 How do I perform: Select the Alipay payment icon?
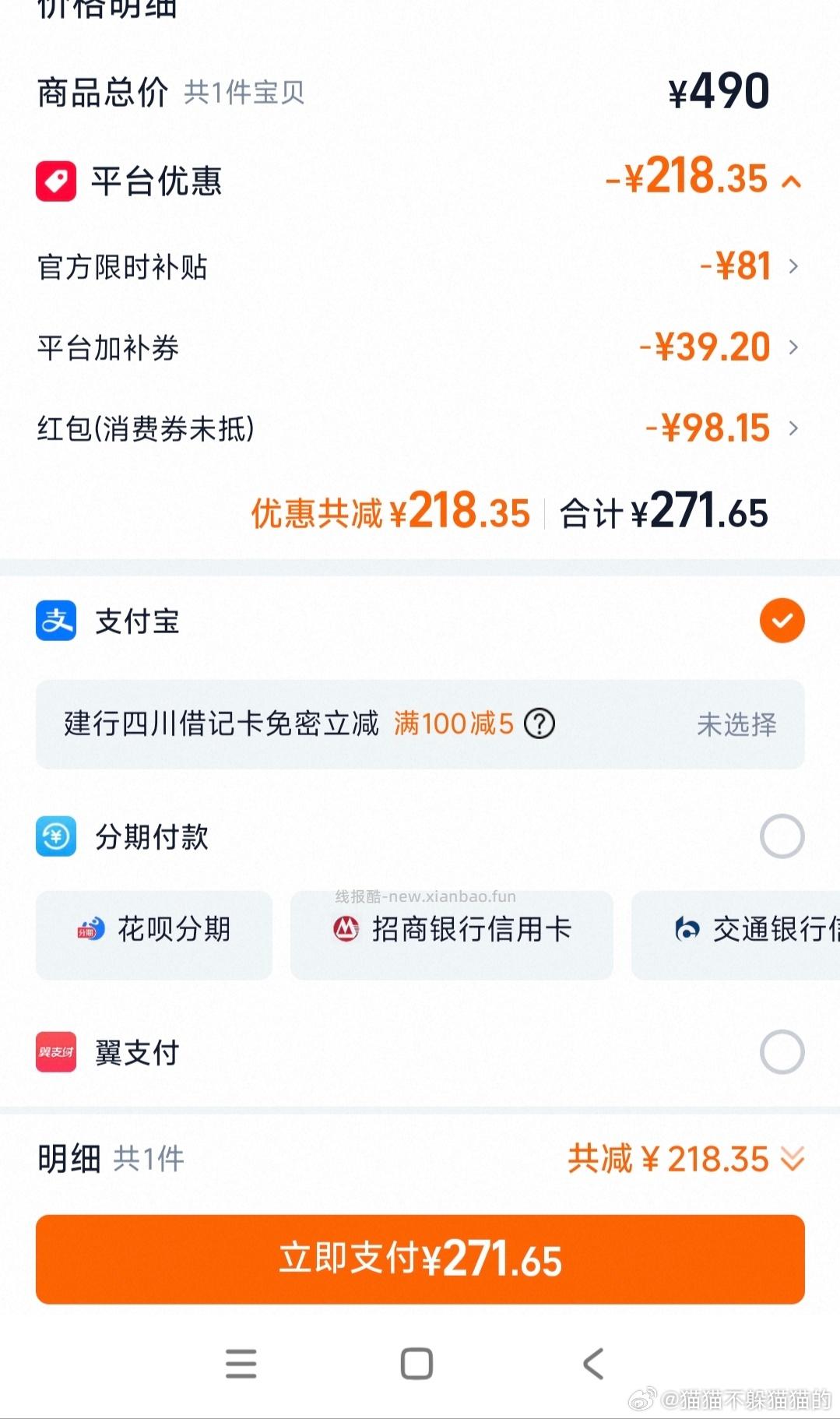54,621
